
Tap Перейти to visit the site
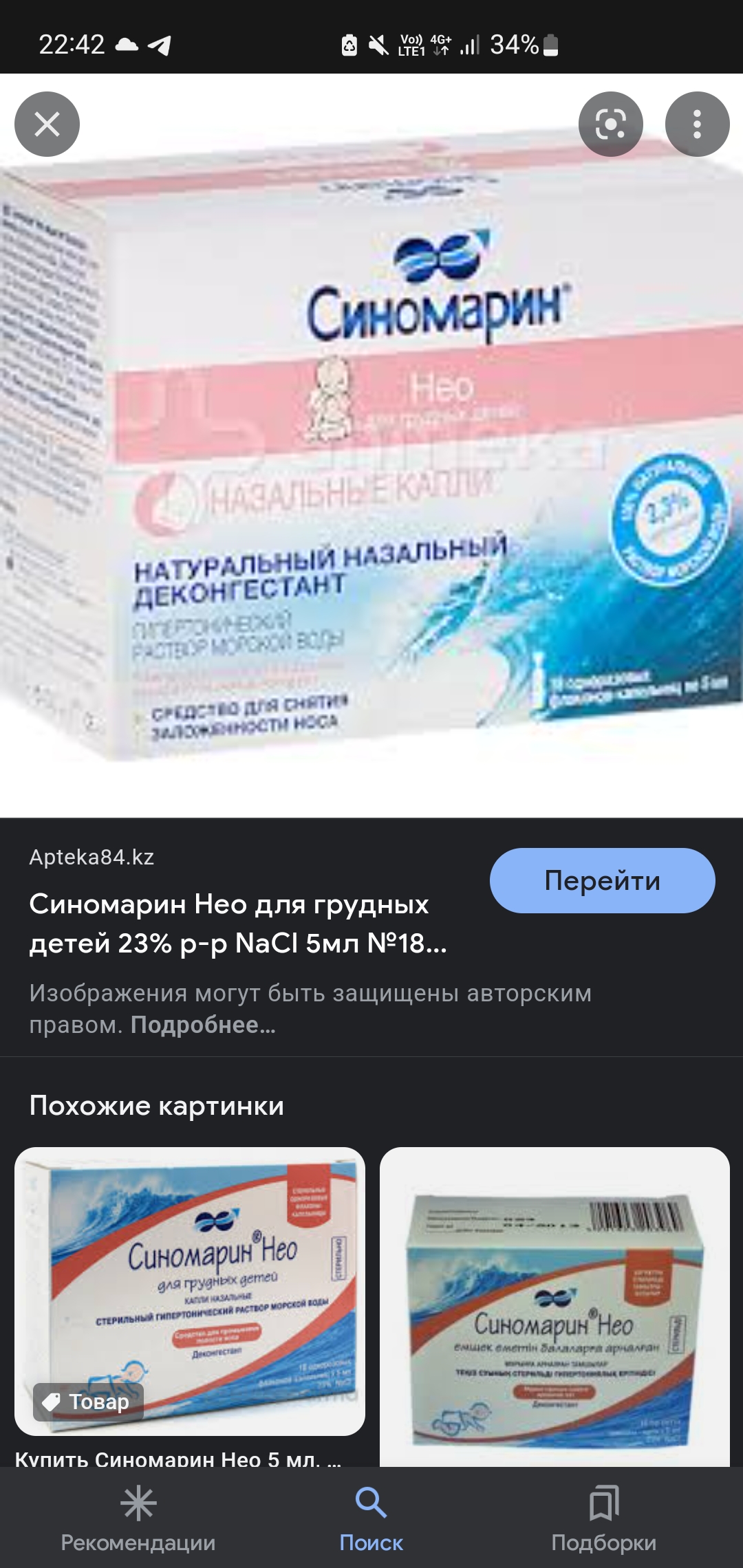tap(602, 881)
